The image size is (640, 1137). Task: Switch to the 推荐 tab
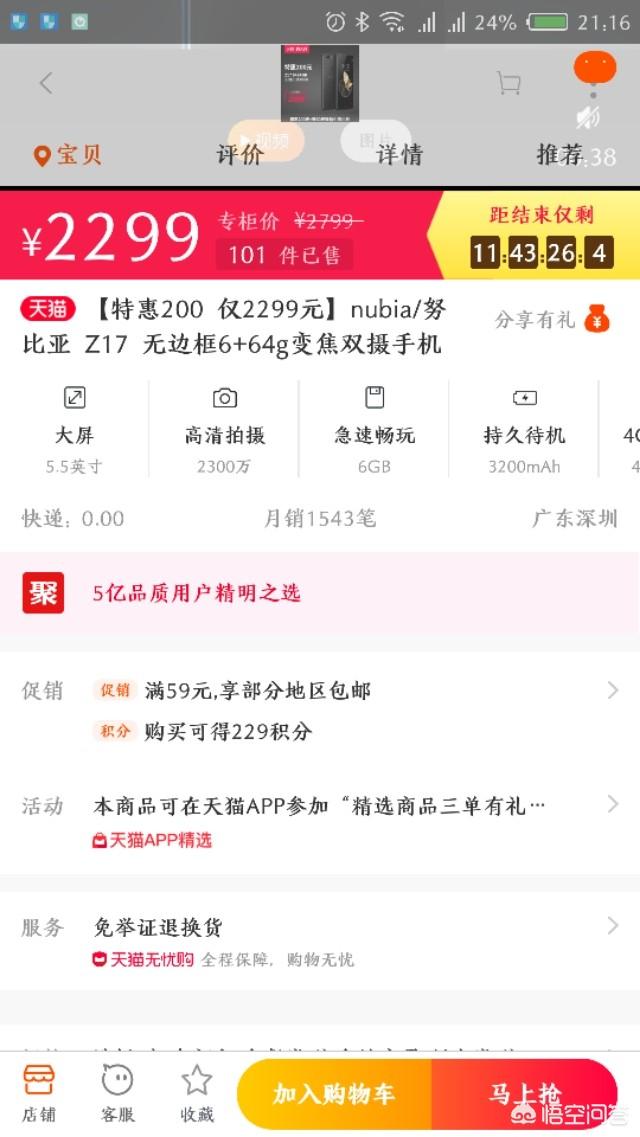[x=560, y=155]
